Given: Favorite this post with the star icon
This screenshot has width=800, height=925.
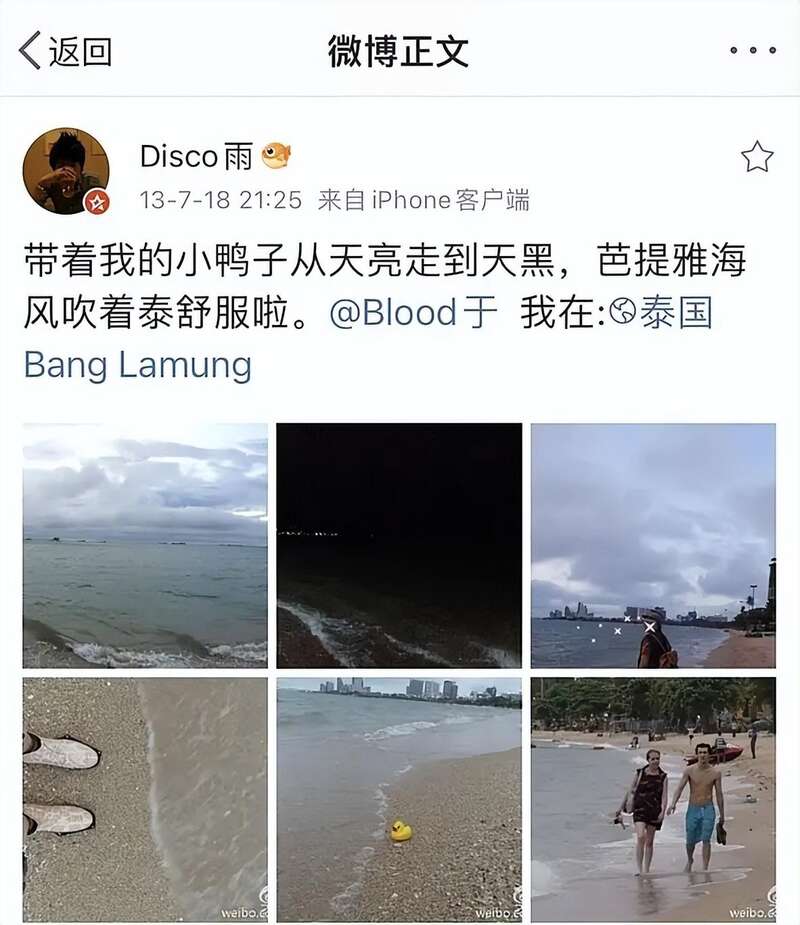Looking at the screenshot, I should click(x=756, y=157).
